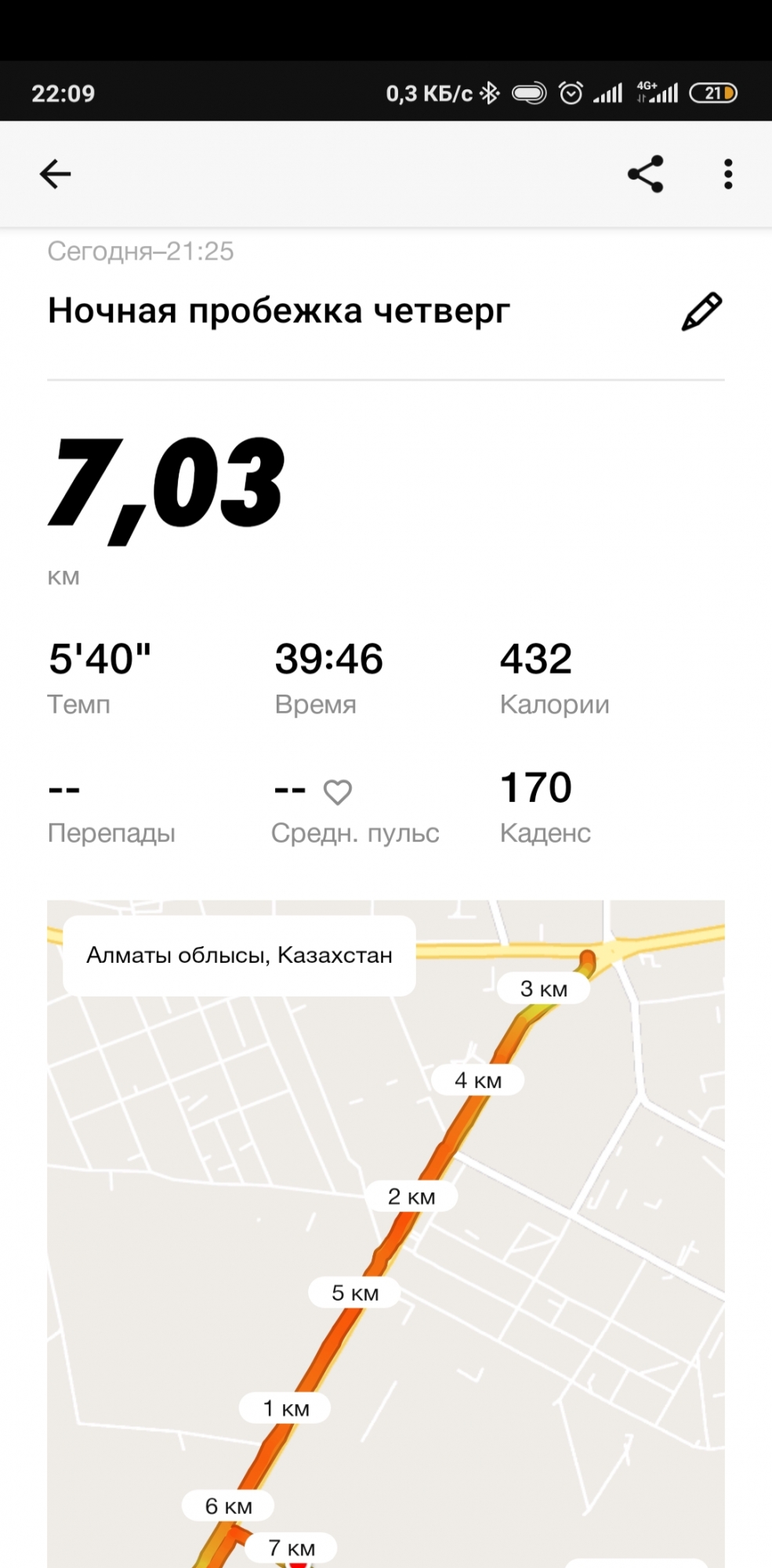The width and height of the screenshot is (772, 1568).
Task: Go back using the arrow
Action: (x=55, y=174)
